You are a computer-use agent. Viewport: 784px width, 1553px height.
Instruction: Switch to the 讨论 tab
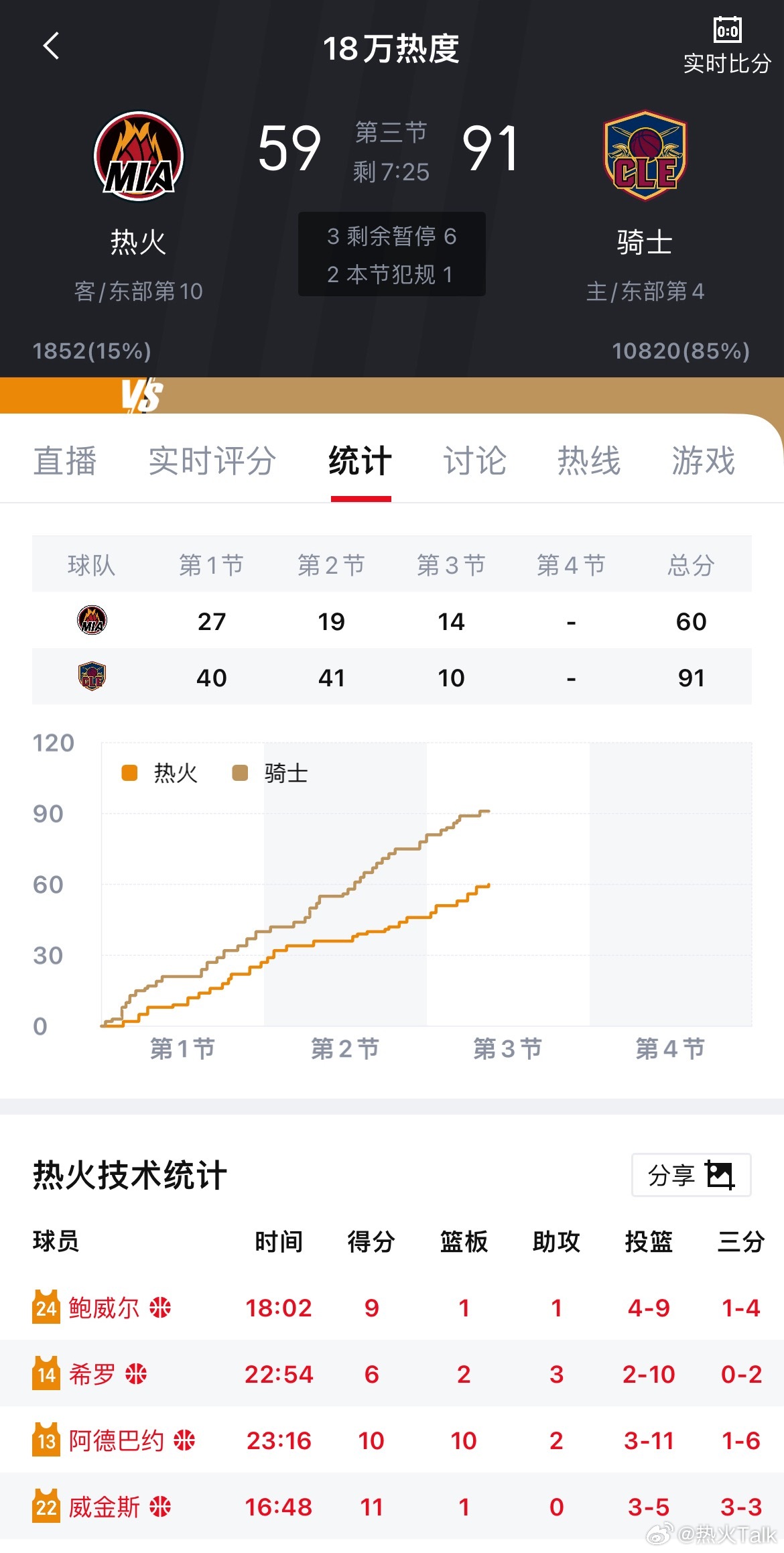click(474, 460)
